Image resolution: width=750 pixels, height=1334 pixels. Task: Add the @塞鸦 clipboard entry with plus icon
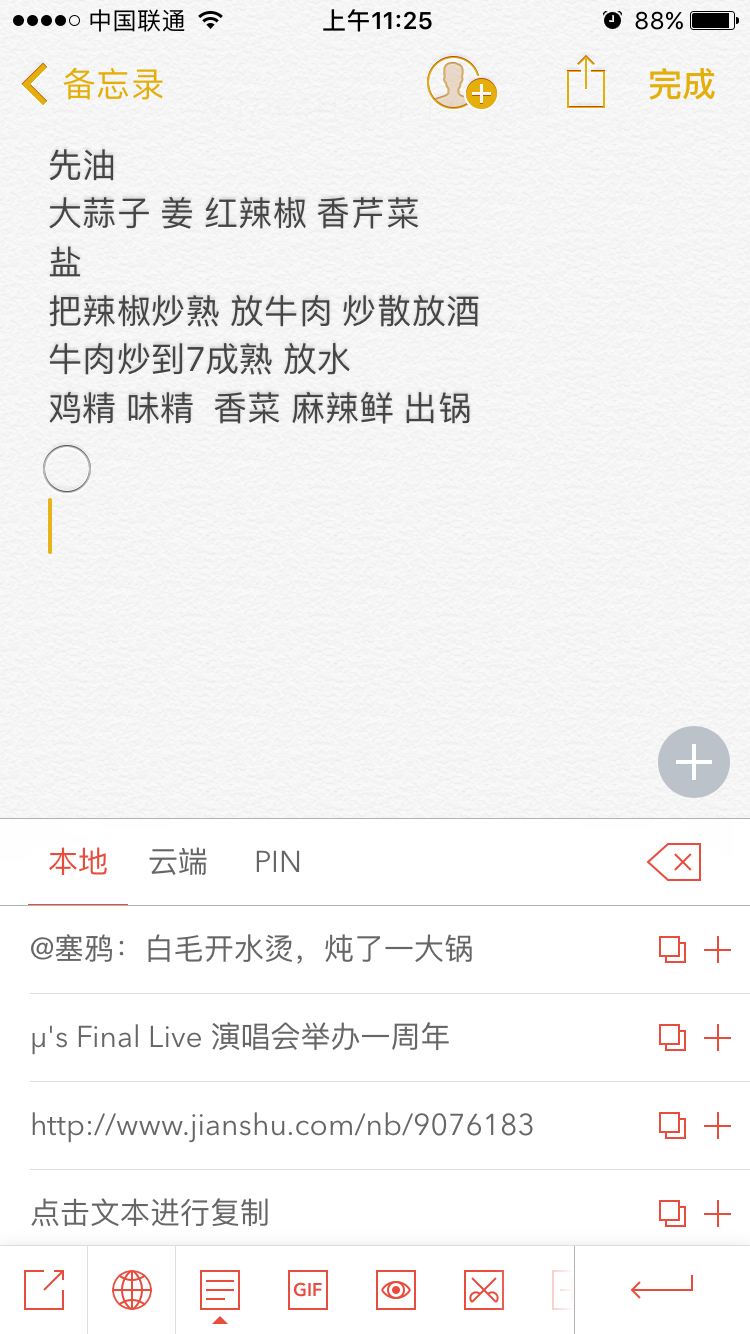click(x=719, y=949)
